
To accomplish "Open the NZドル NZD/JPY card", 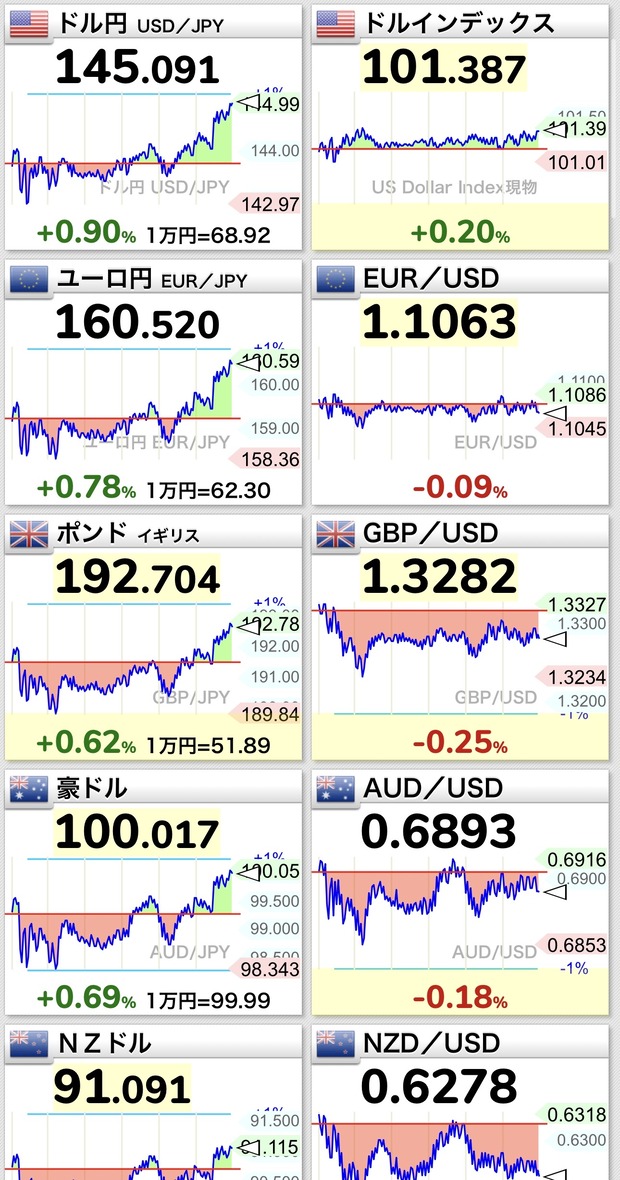I will (153, 1102).
